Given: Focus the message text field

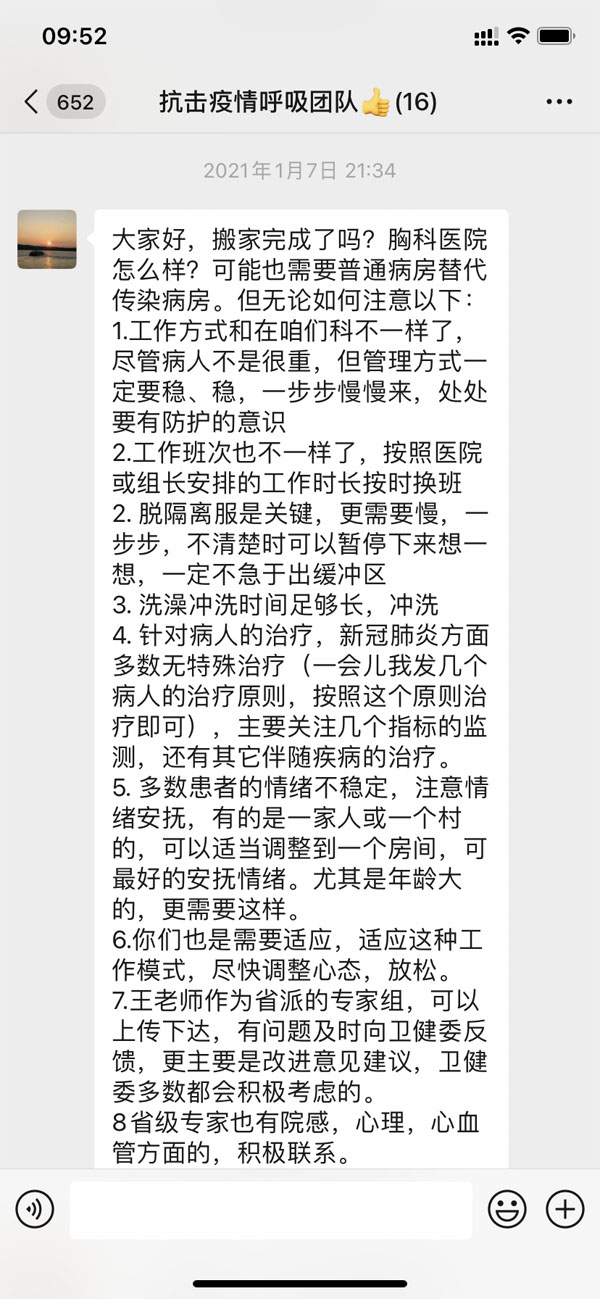Looking at the screenshot, I should point(270,1210).
